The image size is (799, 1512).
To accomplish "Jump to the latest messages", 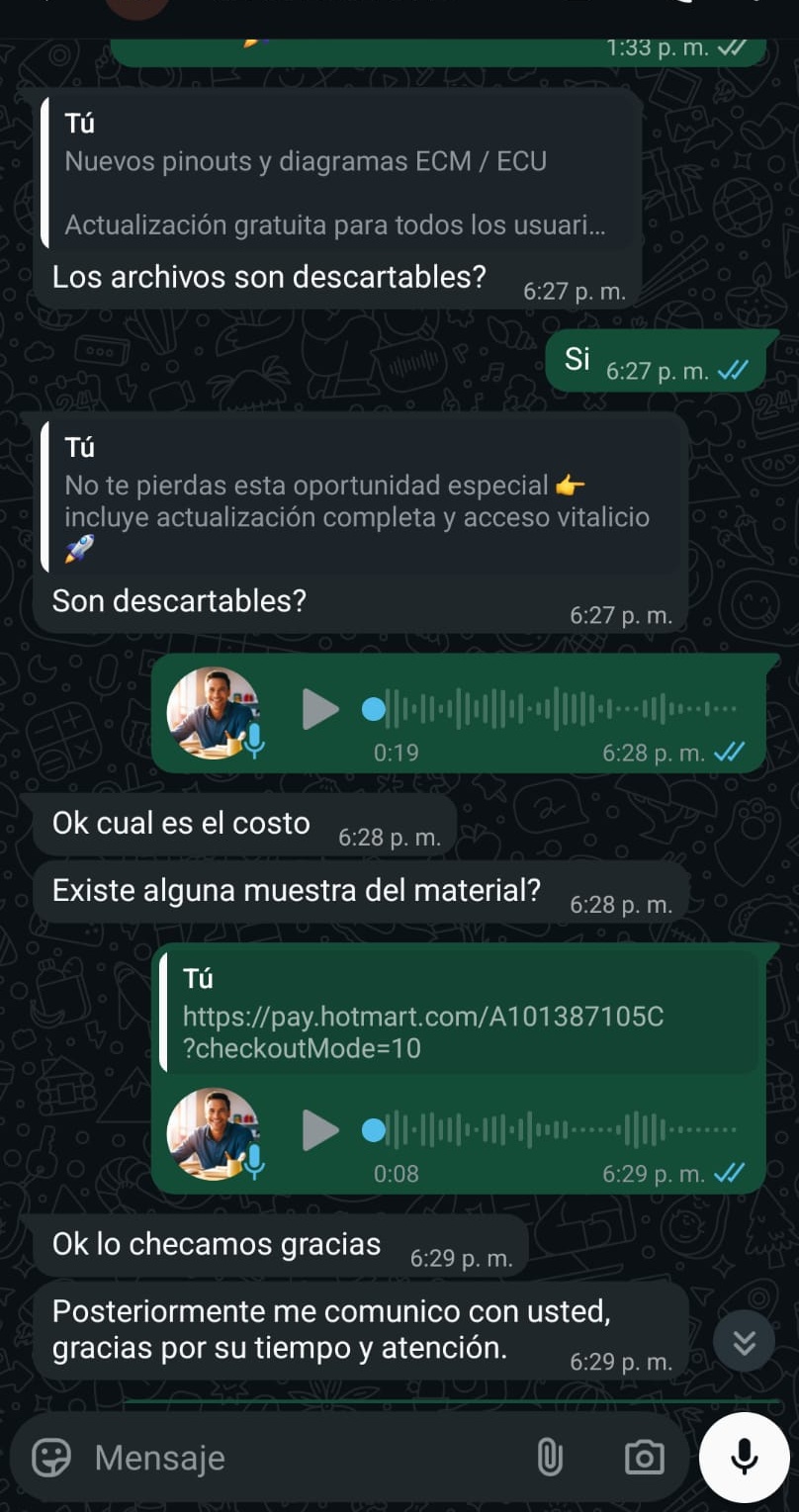I will tap(744, 1342).
